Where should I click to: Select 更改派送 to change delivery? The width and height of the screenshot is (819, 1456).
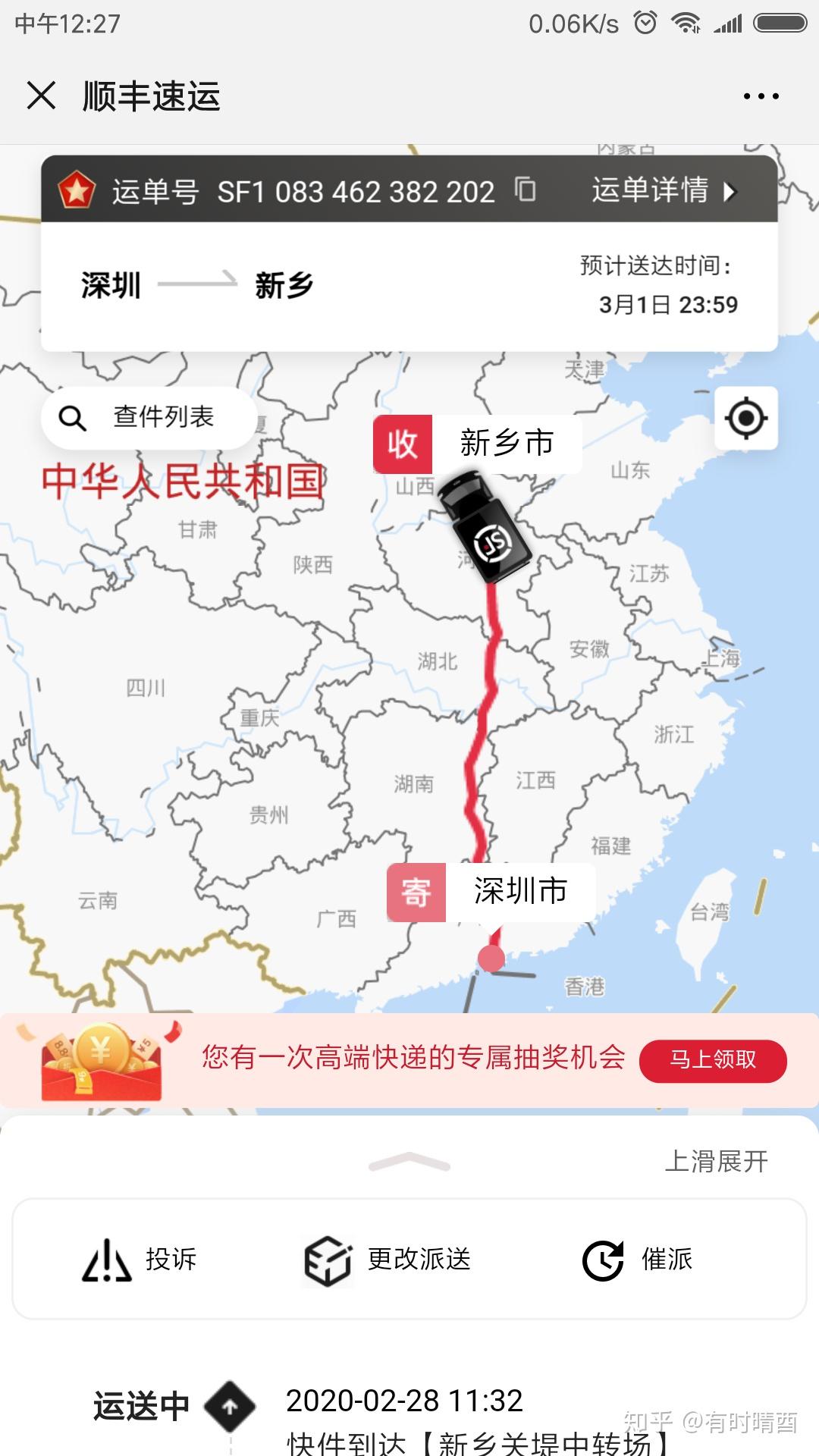(387, 1260)
